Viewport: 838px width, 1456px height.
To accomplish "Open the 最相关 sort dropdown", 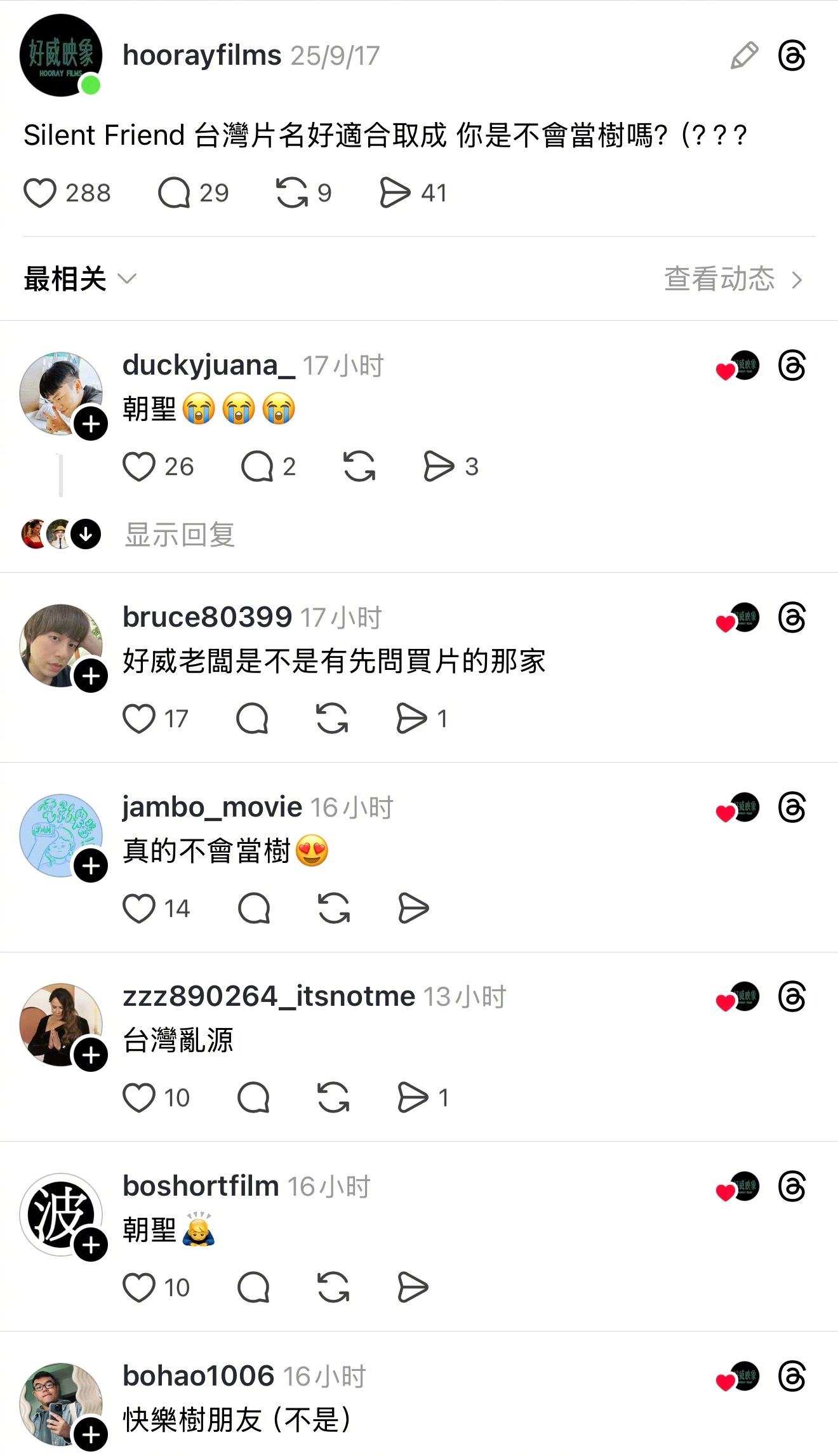I will [x=76, y=278].
